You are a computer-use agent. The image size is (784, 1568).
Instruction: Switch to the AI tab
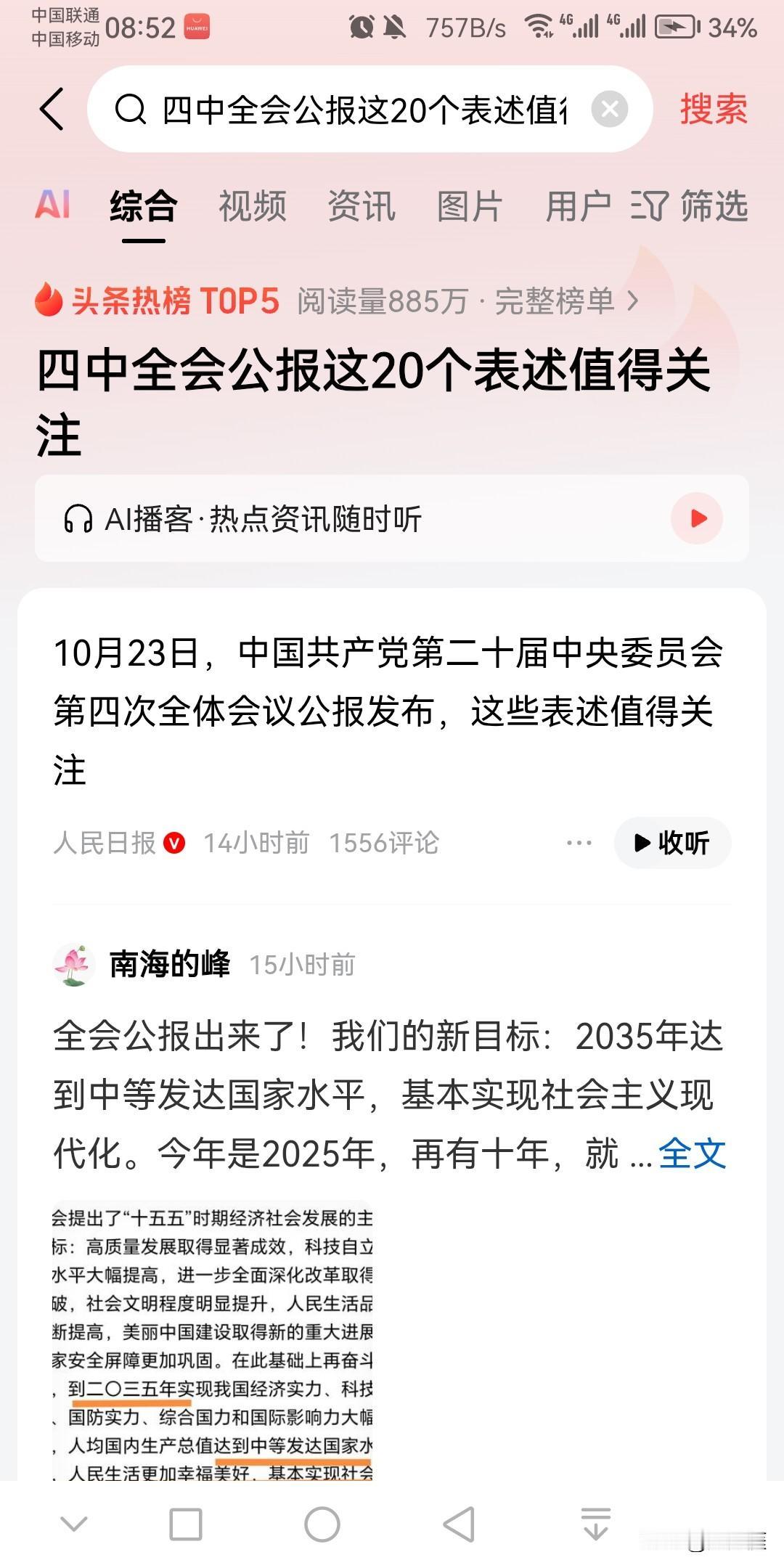[x=52, y=205]
